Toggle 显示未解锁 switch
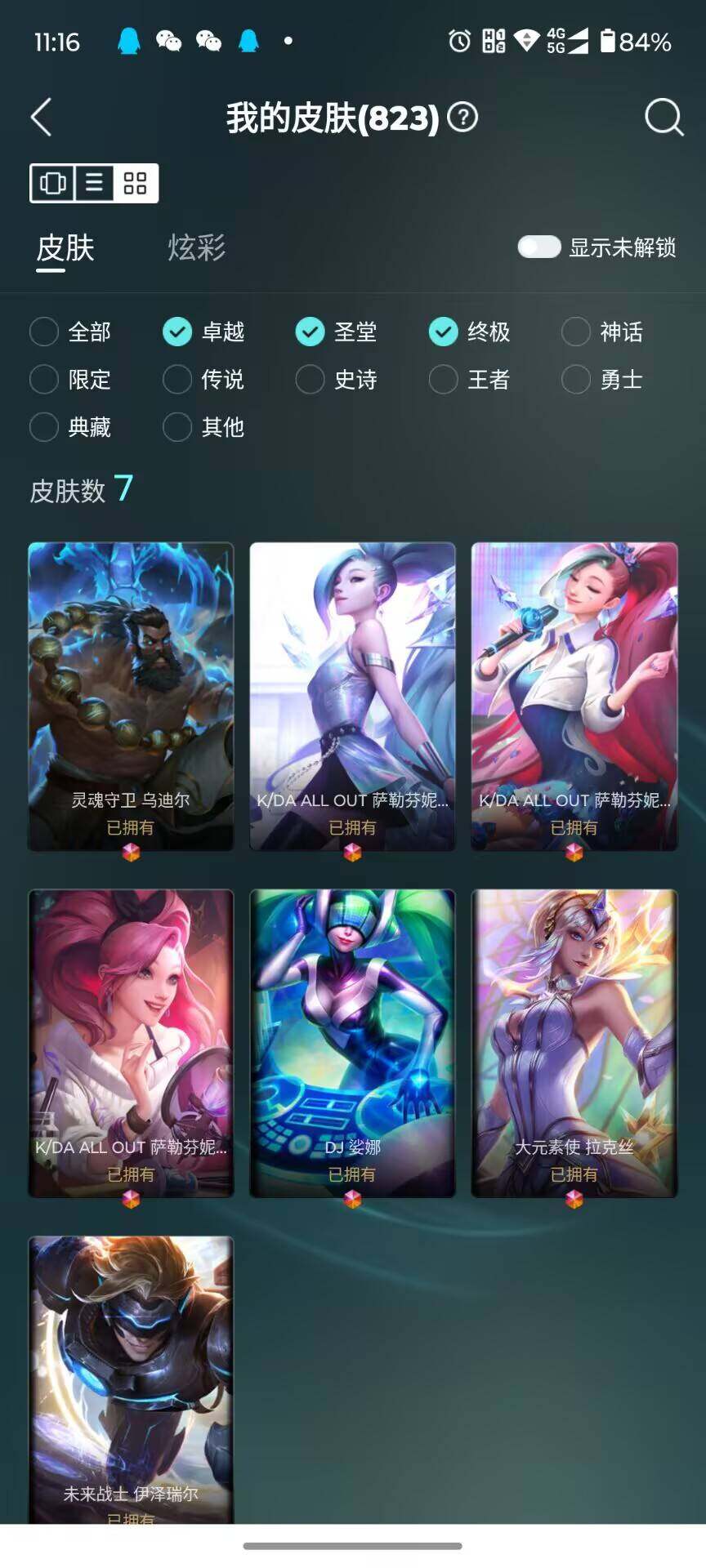This screenshot has height=1568, width=706. (539, 247)
